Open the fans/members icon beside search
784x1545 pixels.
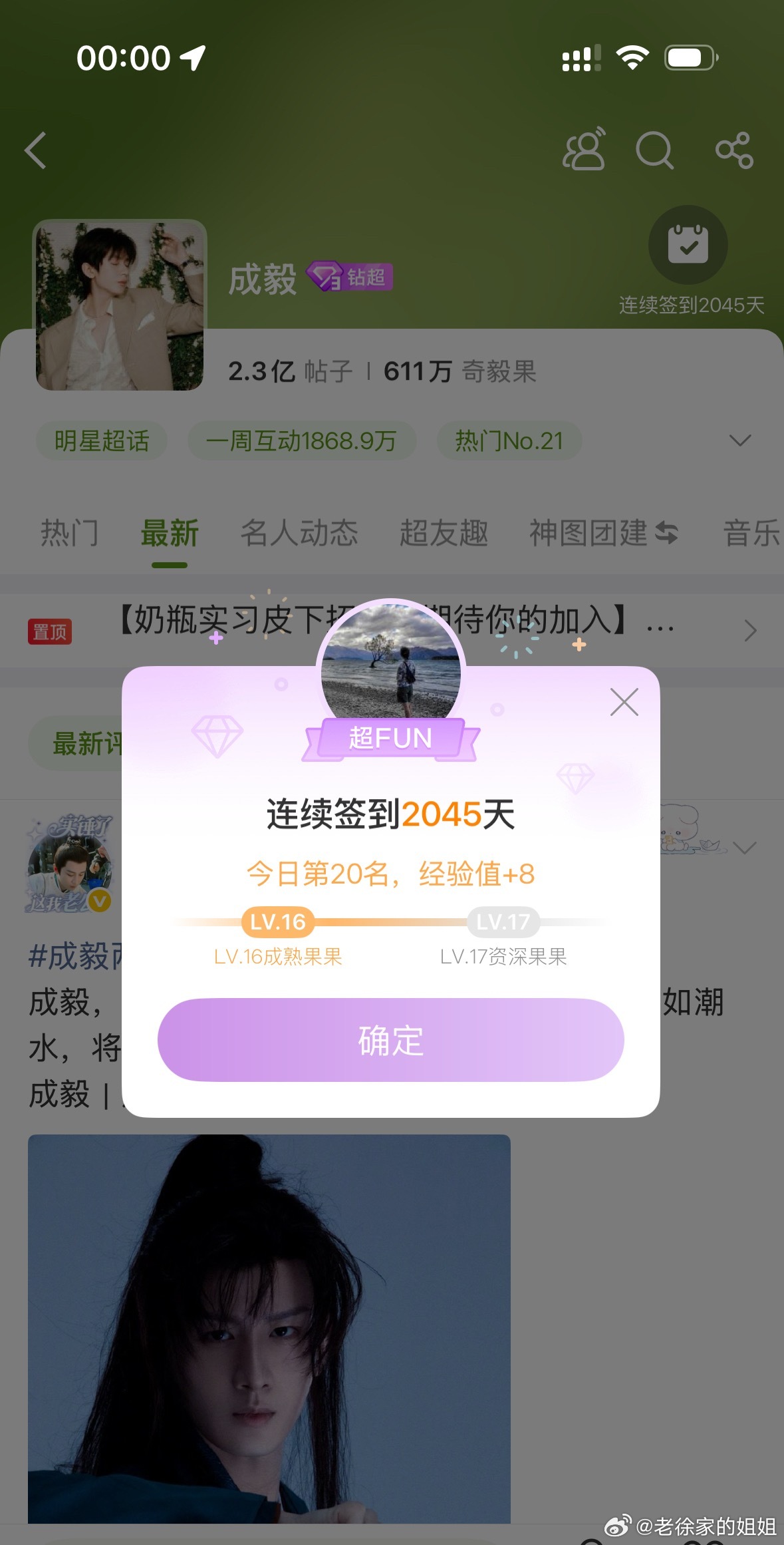tap(585, 150)
